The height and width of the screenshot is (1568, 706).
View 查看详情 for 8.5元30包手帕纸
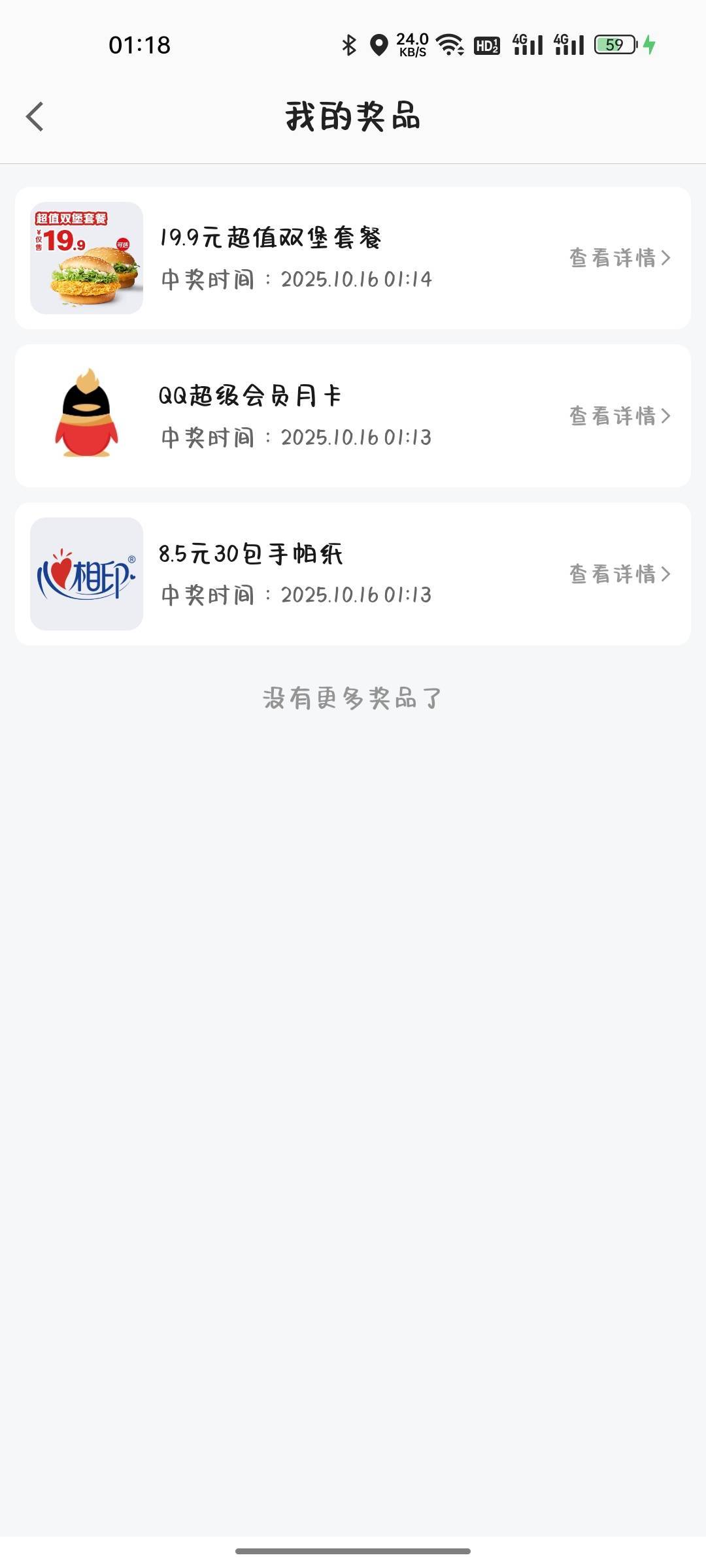pyautogui.click(x=619, y=574)
